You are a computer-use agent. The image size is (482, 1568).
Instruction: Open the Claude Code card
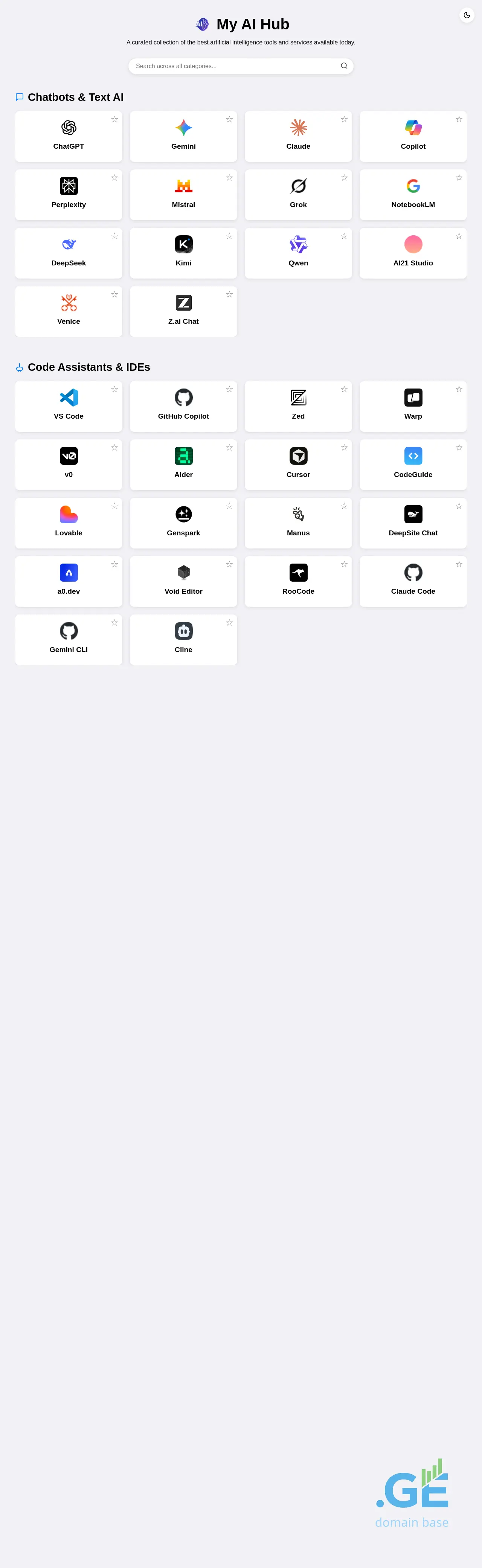coord(413,581)
